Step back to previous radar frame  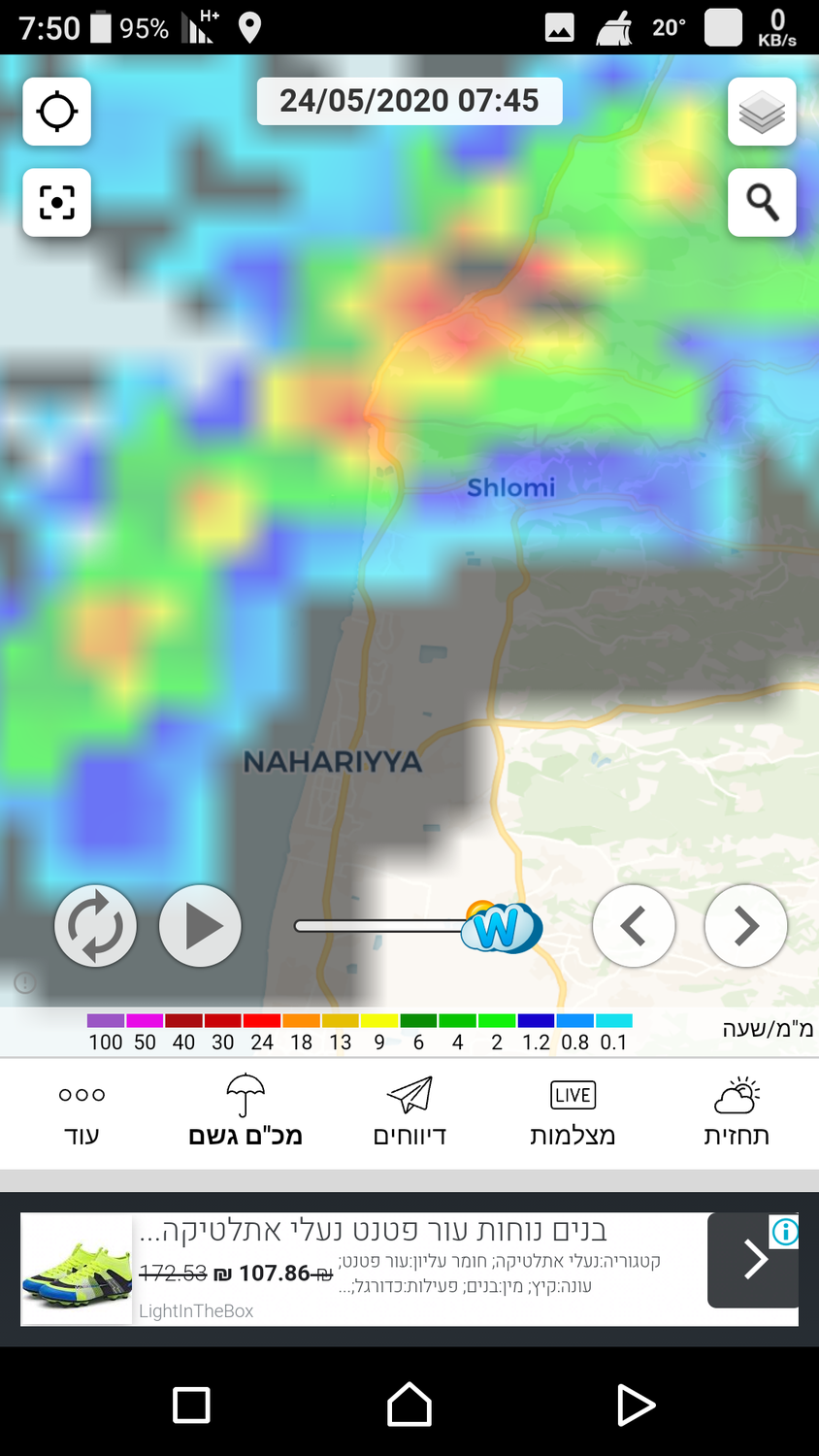(634, 926)
